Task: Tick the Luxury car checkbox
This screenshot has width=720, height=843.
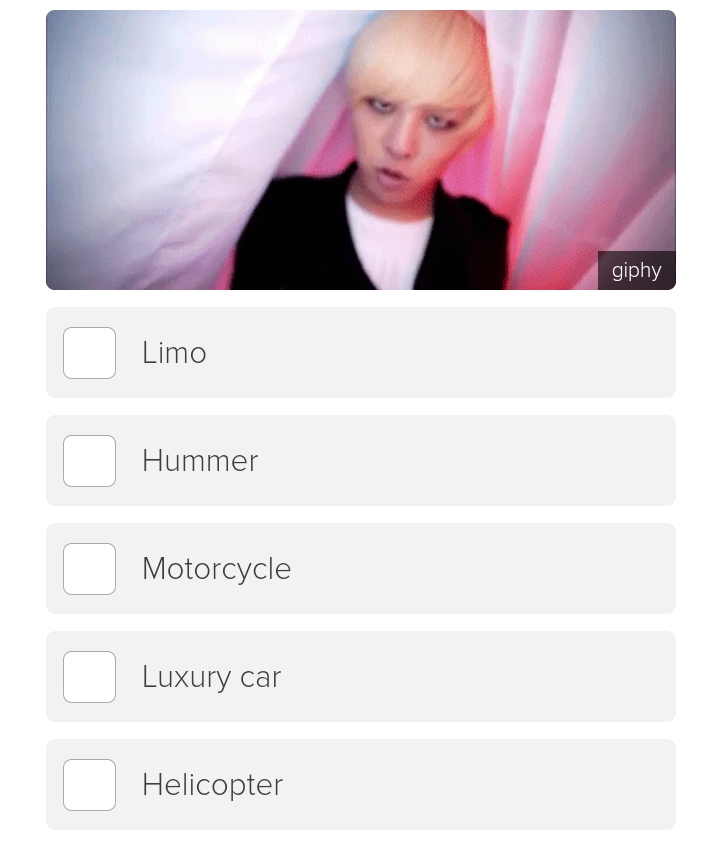Action: pos(90,677)
